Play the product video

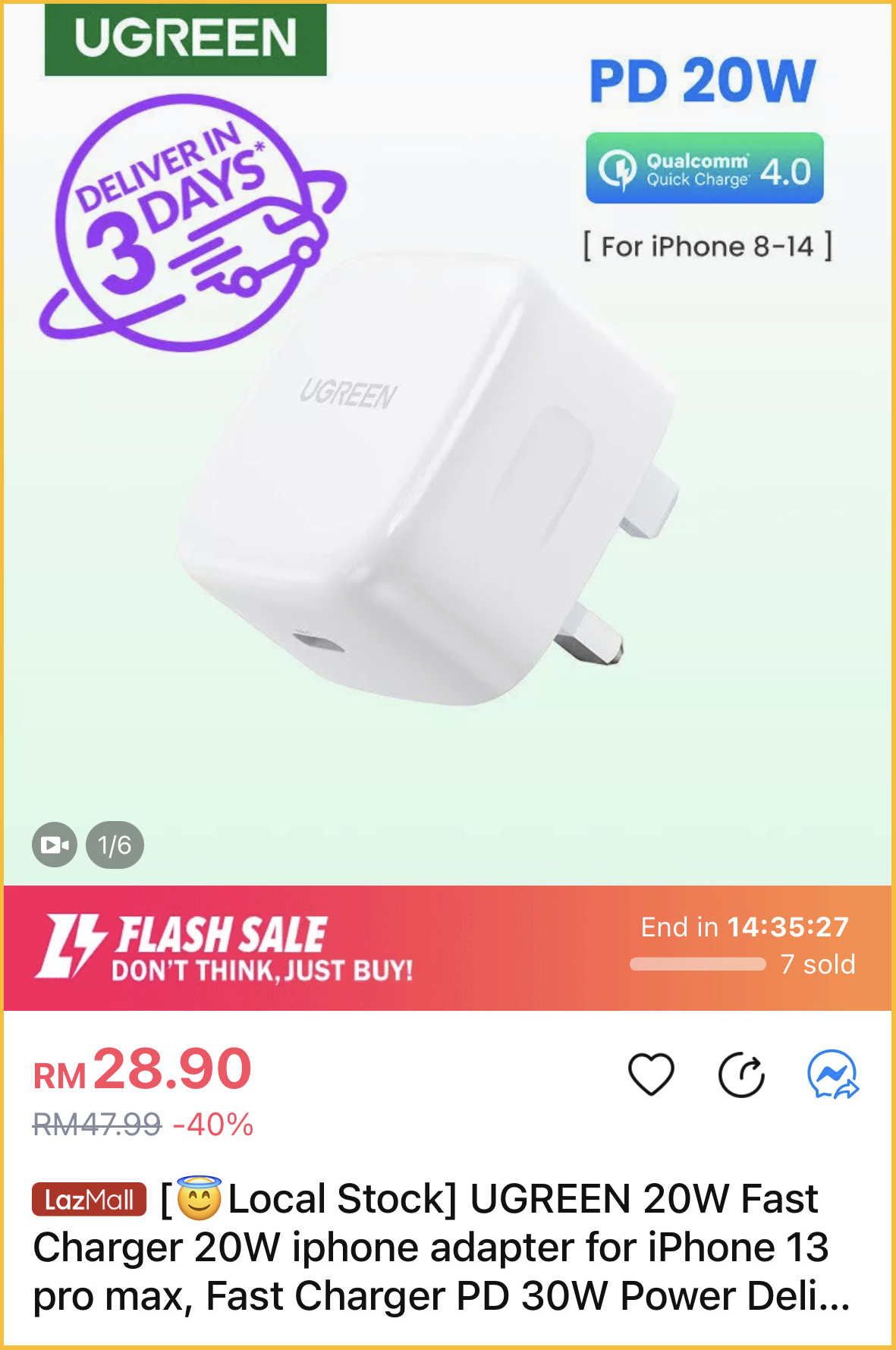pyautogui.click(x=54, y=845)
